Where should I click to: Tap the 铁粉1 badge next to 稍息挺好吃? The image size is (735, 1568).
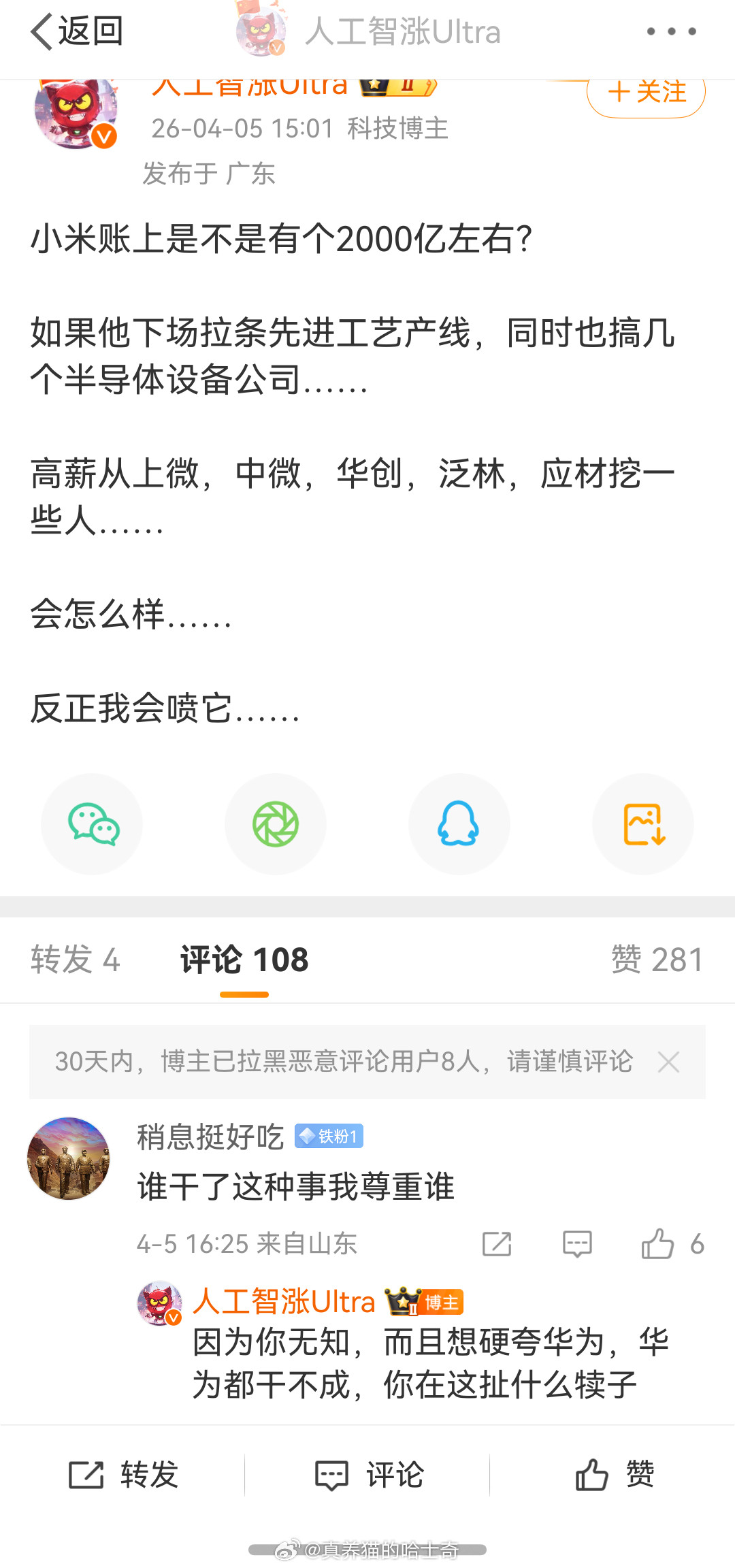[329, 1135]
